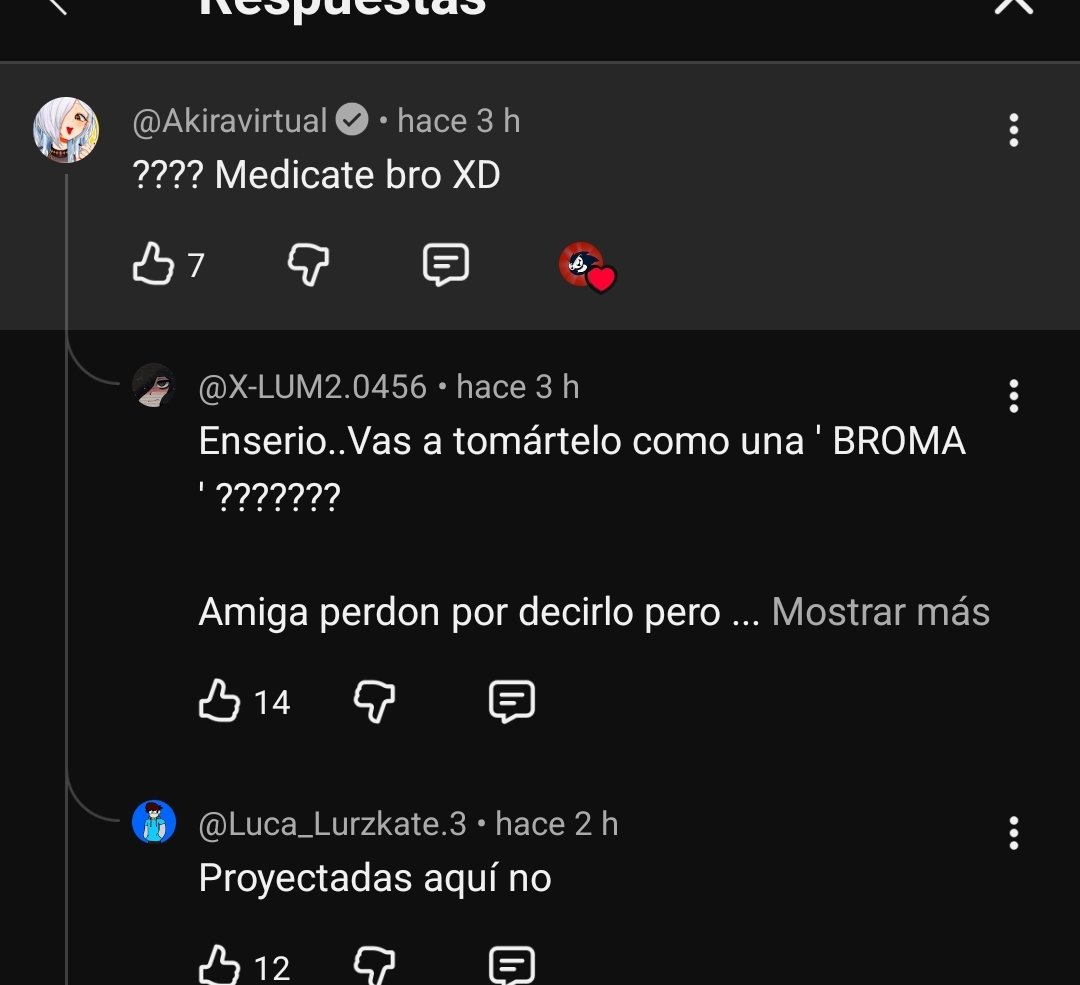Screen dimensions: 1080x985
Task: Open options menu for @Luca_Lurzkate.3's reply
Action: tap(1013, 832)
